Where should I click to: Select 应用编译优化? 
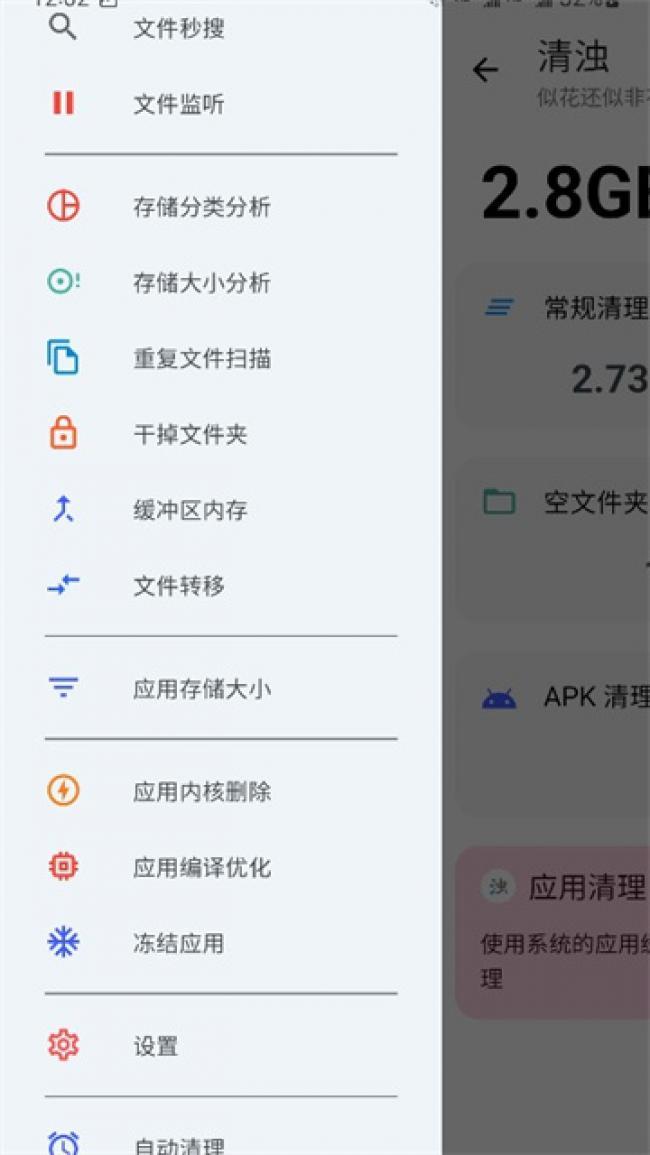click(x=201, y=868)
